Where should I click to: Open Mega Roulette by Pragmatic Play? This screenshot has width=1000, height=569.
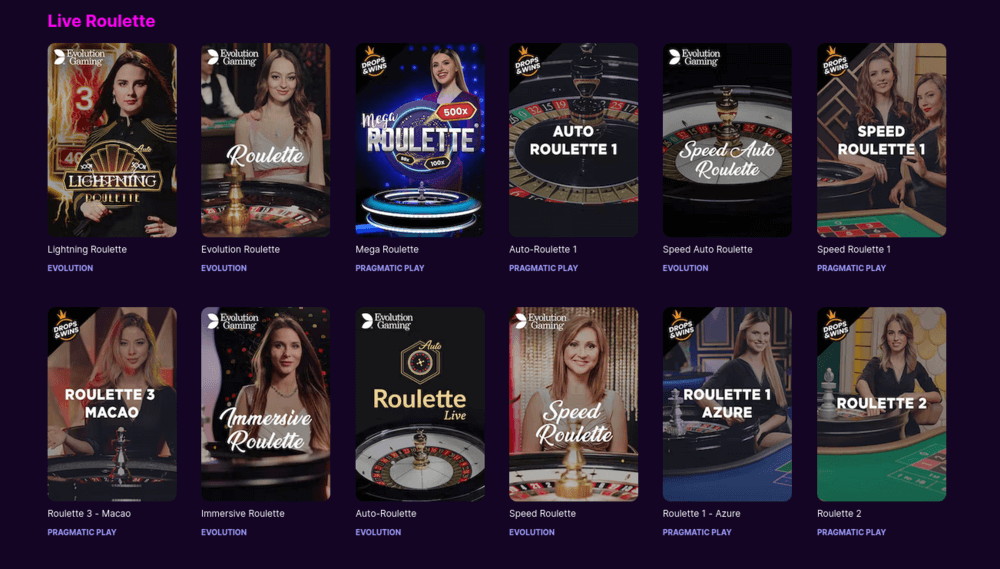point(420,140)
